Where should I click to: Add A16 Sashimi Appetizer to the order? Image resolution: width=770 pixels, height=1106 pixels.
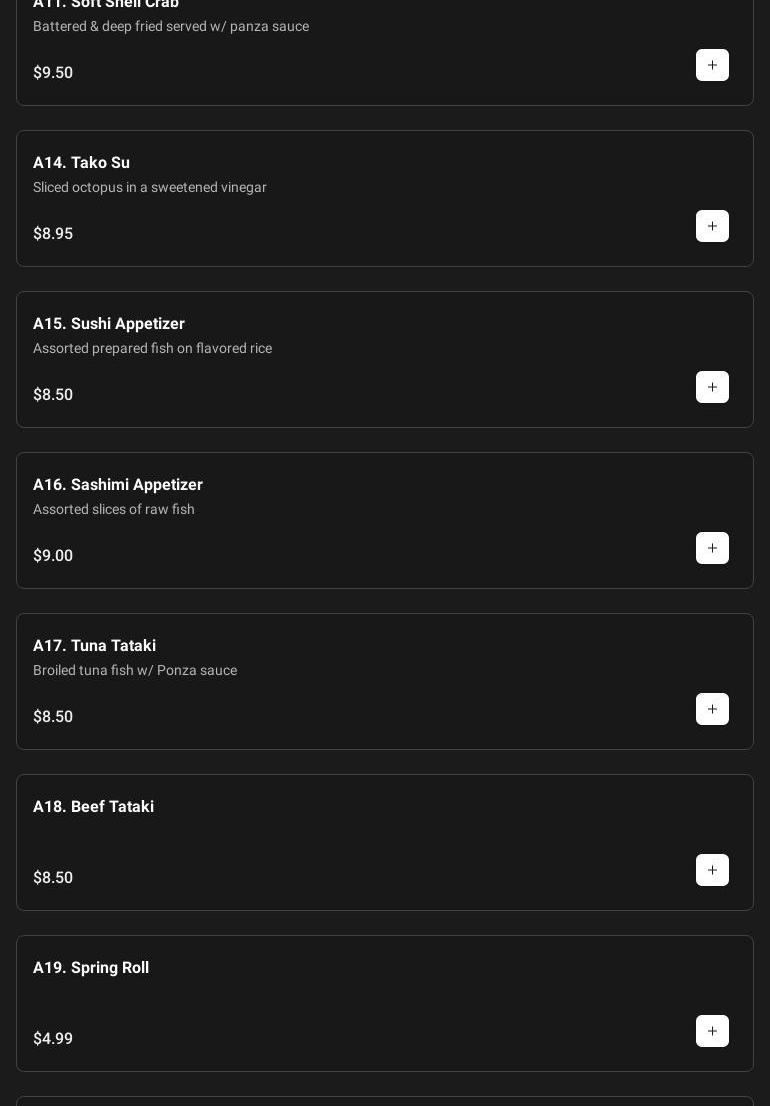point(712,548)
